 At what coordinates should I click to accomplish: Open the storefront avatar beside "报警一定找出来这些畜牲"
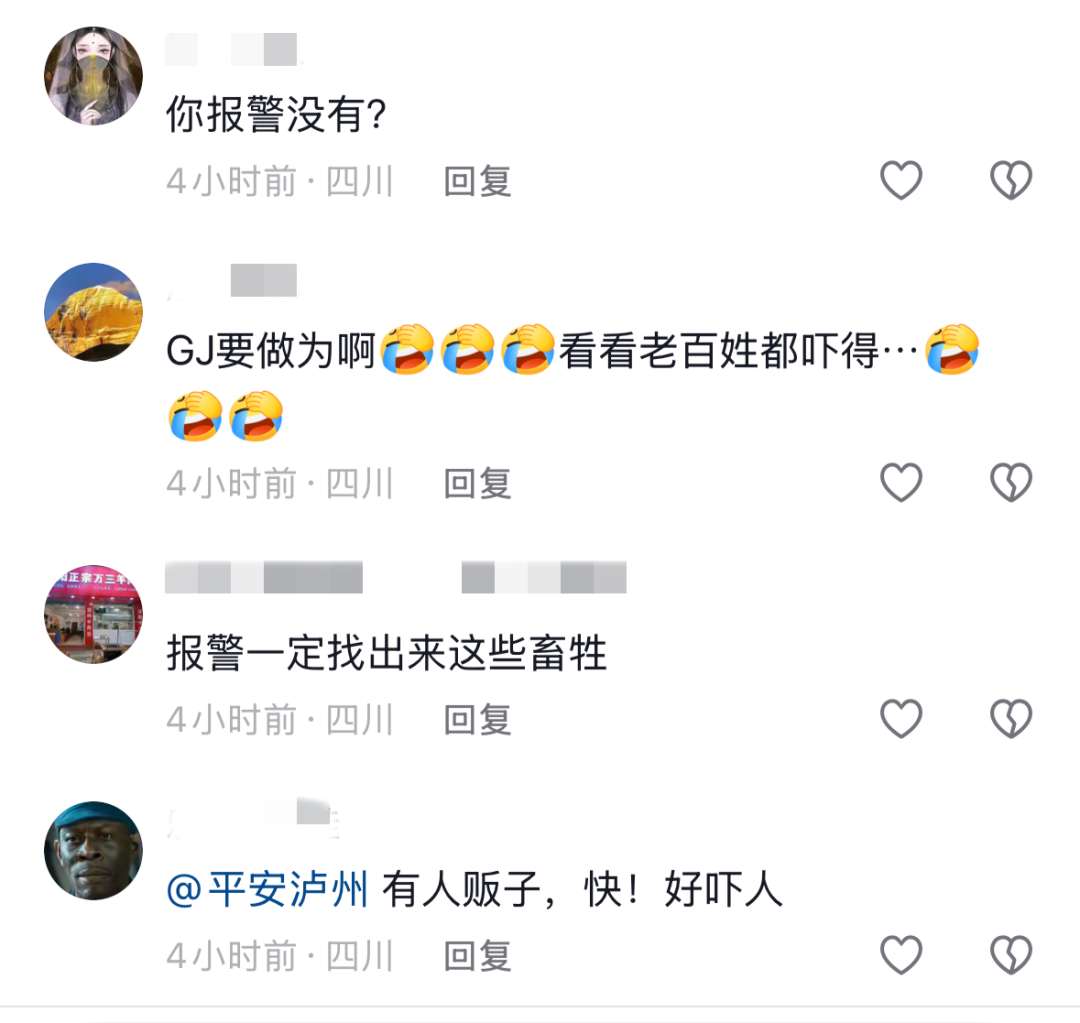[x=94, y=612]
